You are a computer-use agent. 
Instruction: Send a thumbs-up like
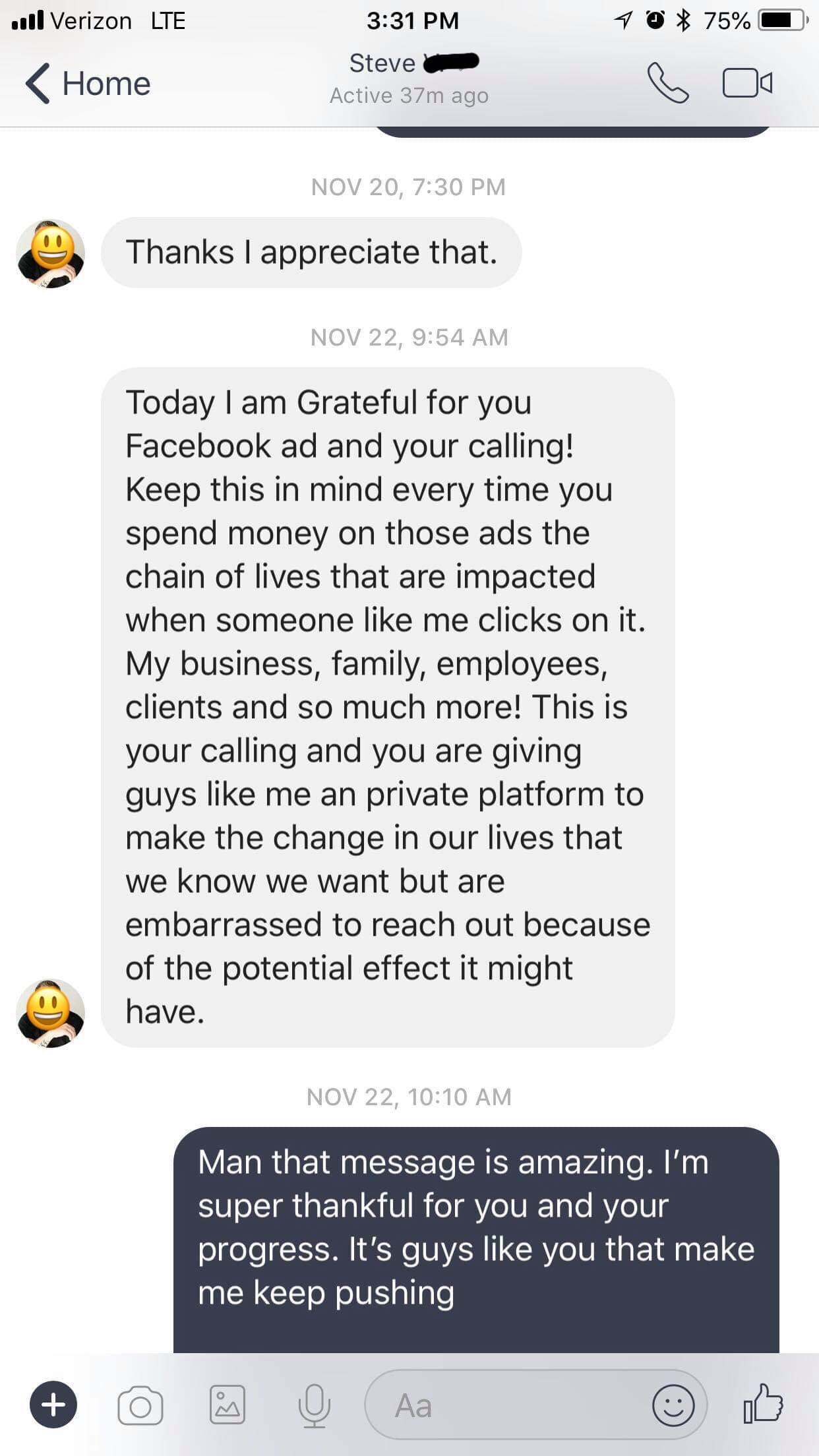(763, 1403)
